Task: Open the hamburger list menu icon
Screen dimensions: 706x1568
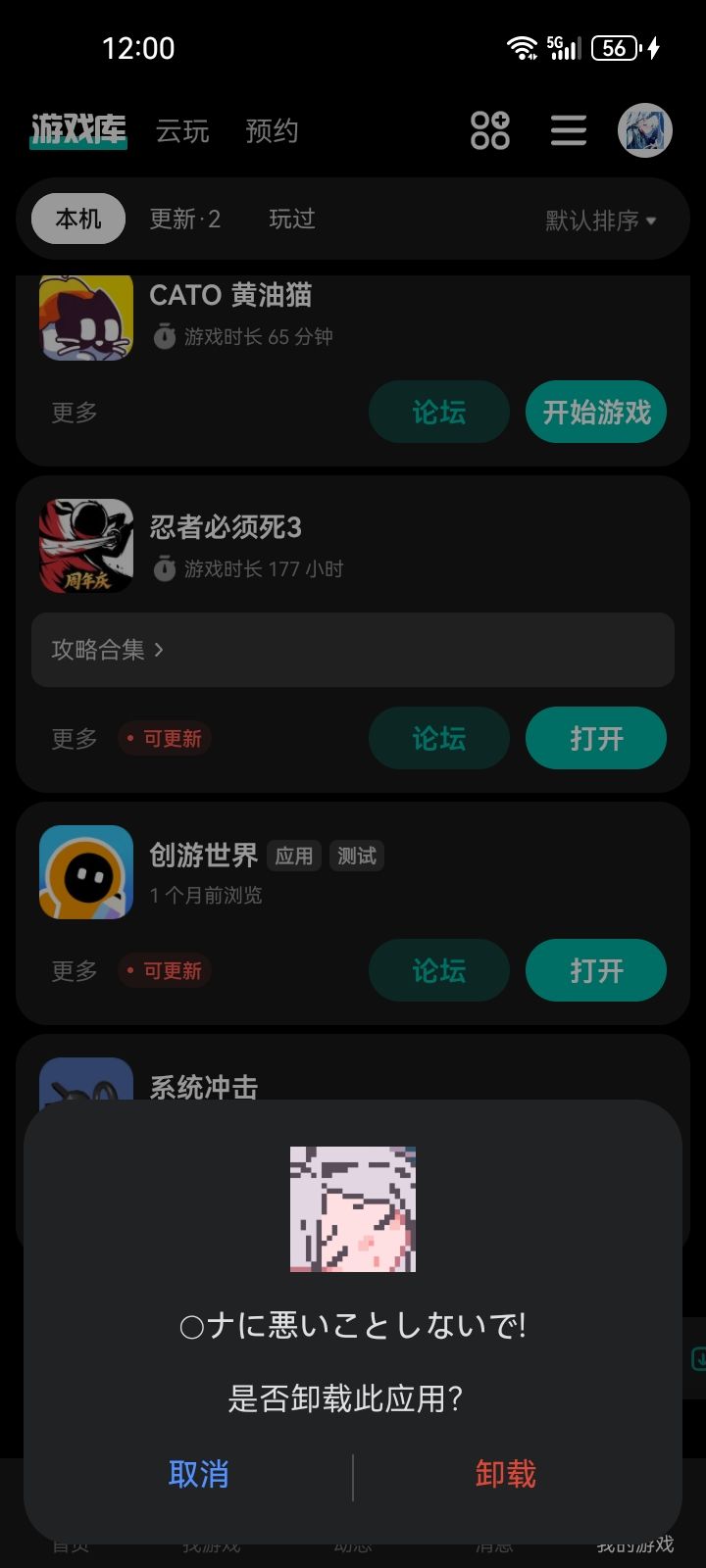Action: 568,130
